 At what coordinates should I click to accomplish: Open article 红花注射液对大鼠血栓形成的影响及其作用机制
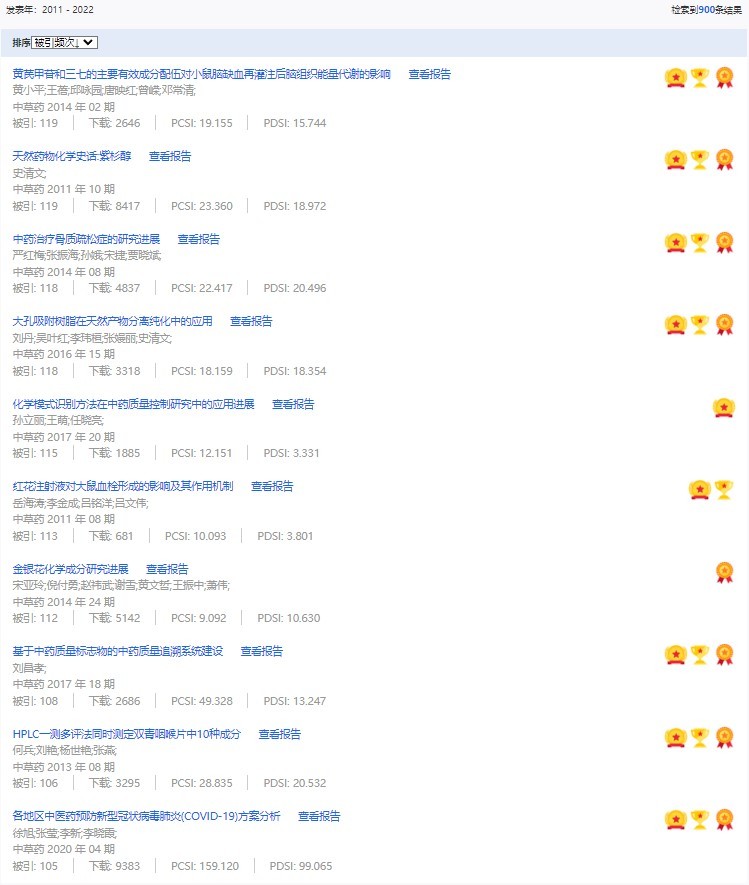pos(122,486)
